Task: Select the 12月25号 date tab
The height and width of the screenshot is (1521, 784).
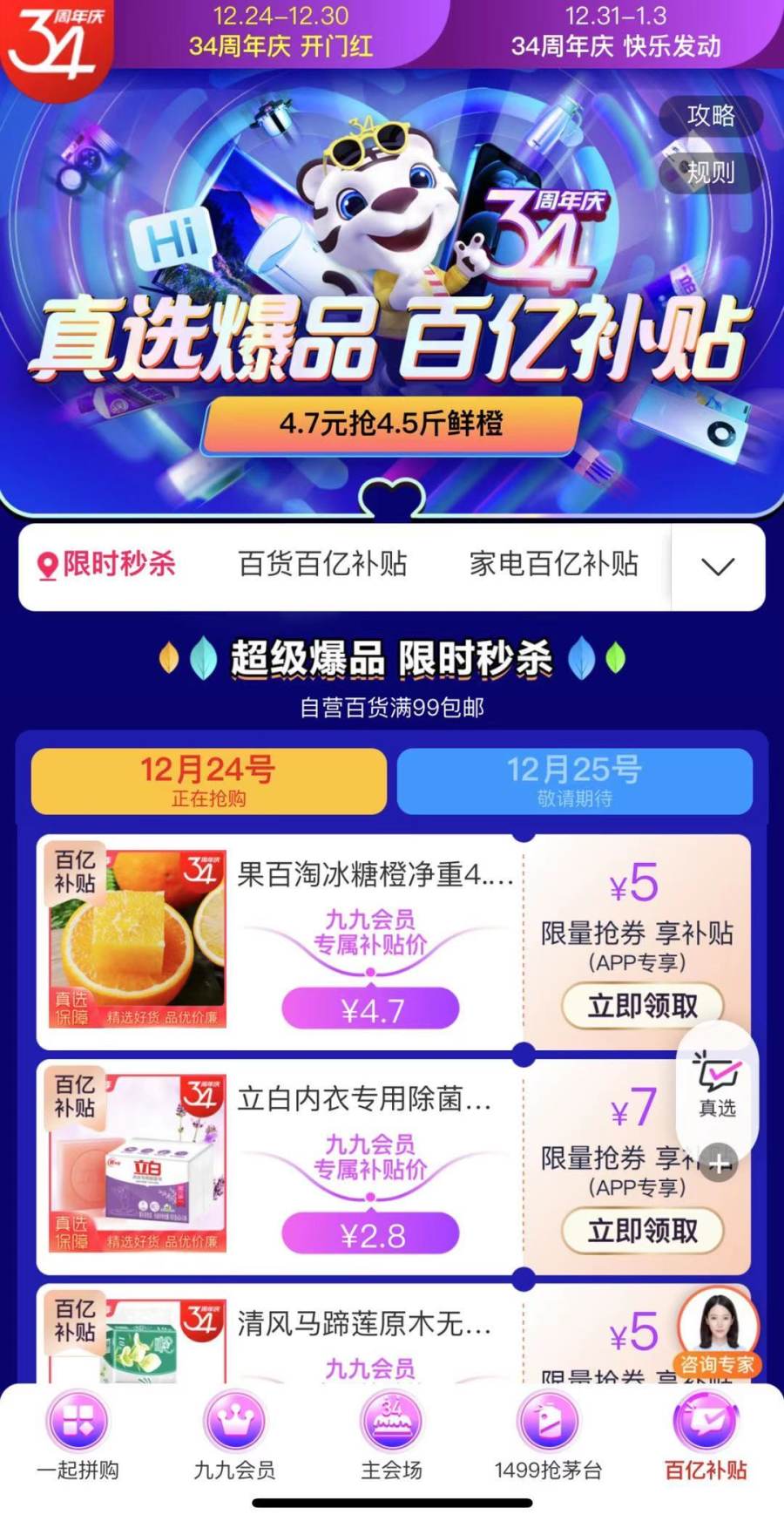Action: 577,780
